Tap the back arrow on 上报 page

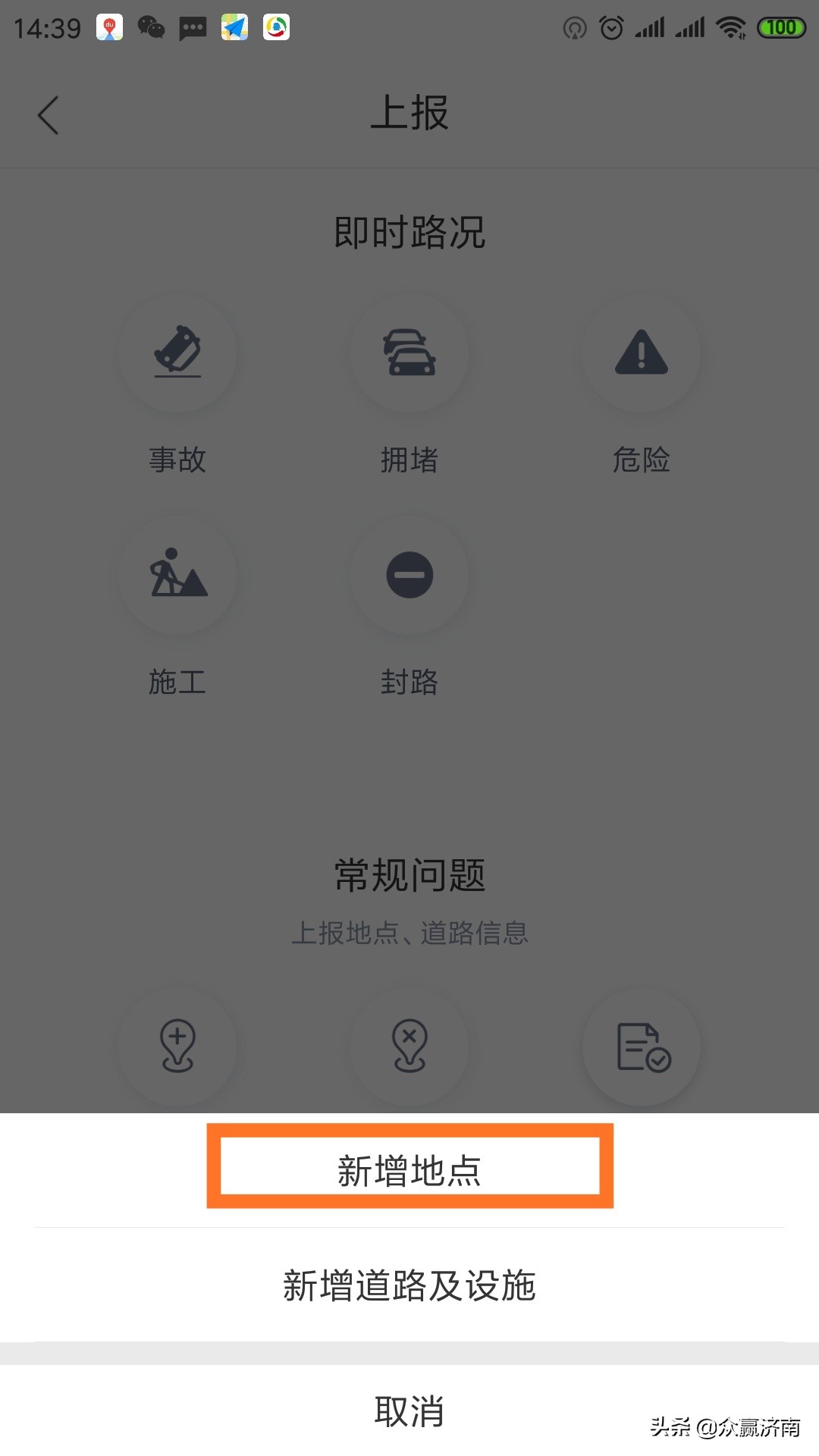(x=48, y=115)
